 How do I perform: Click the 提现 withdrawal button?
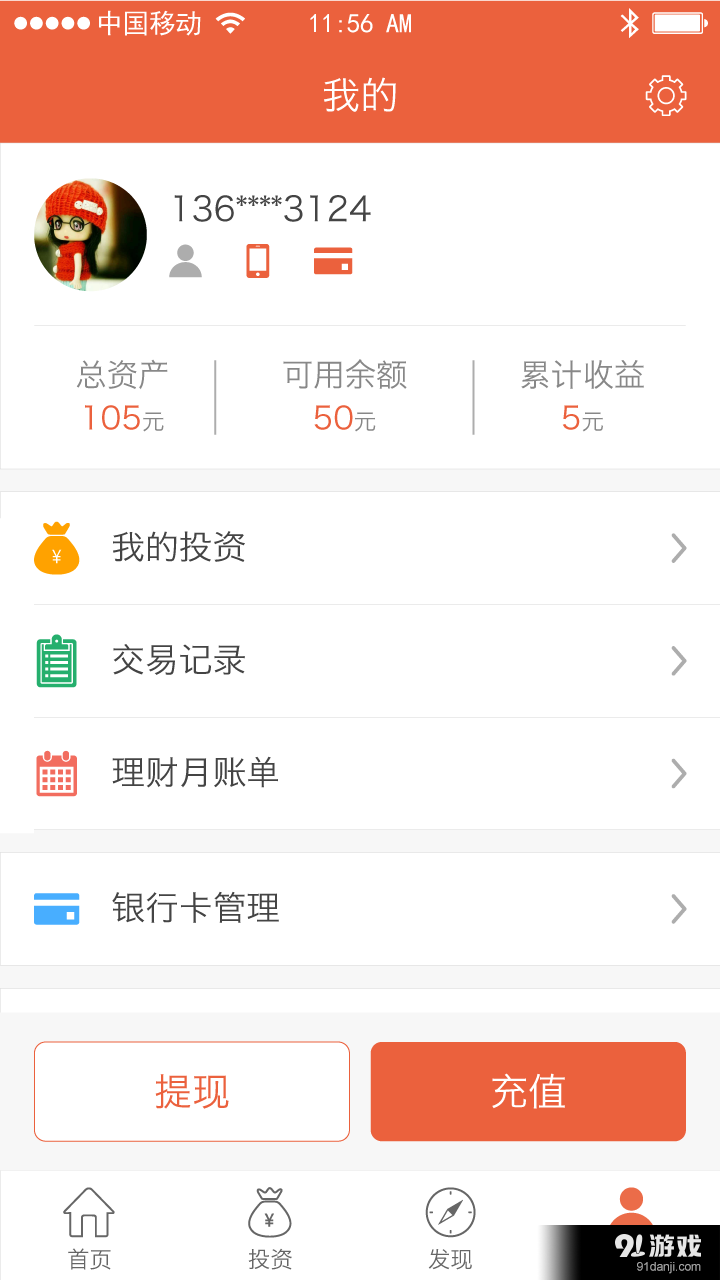coord(191,1091)
